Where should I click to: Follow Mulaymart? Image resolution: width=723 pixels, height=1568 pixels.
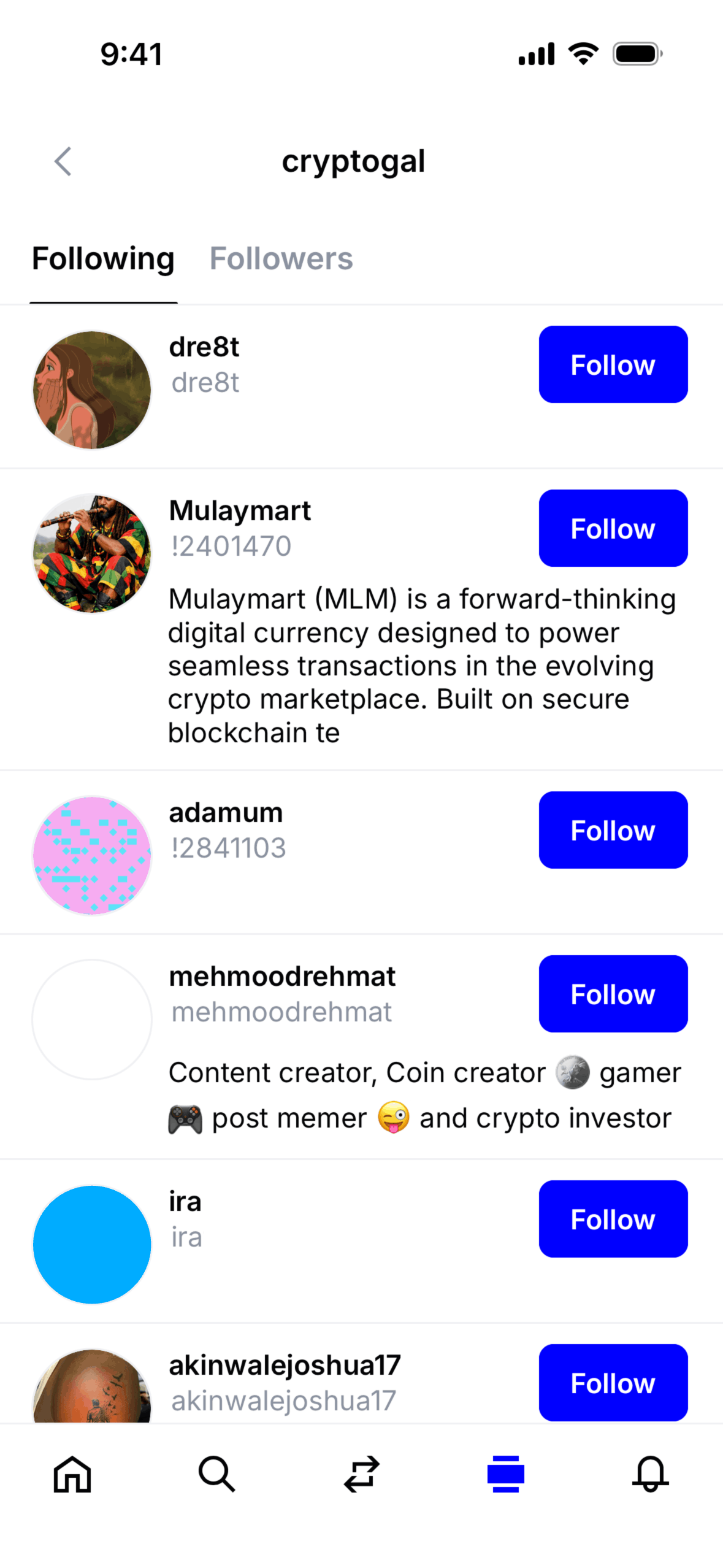coord(613,528)
